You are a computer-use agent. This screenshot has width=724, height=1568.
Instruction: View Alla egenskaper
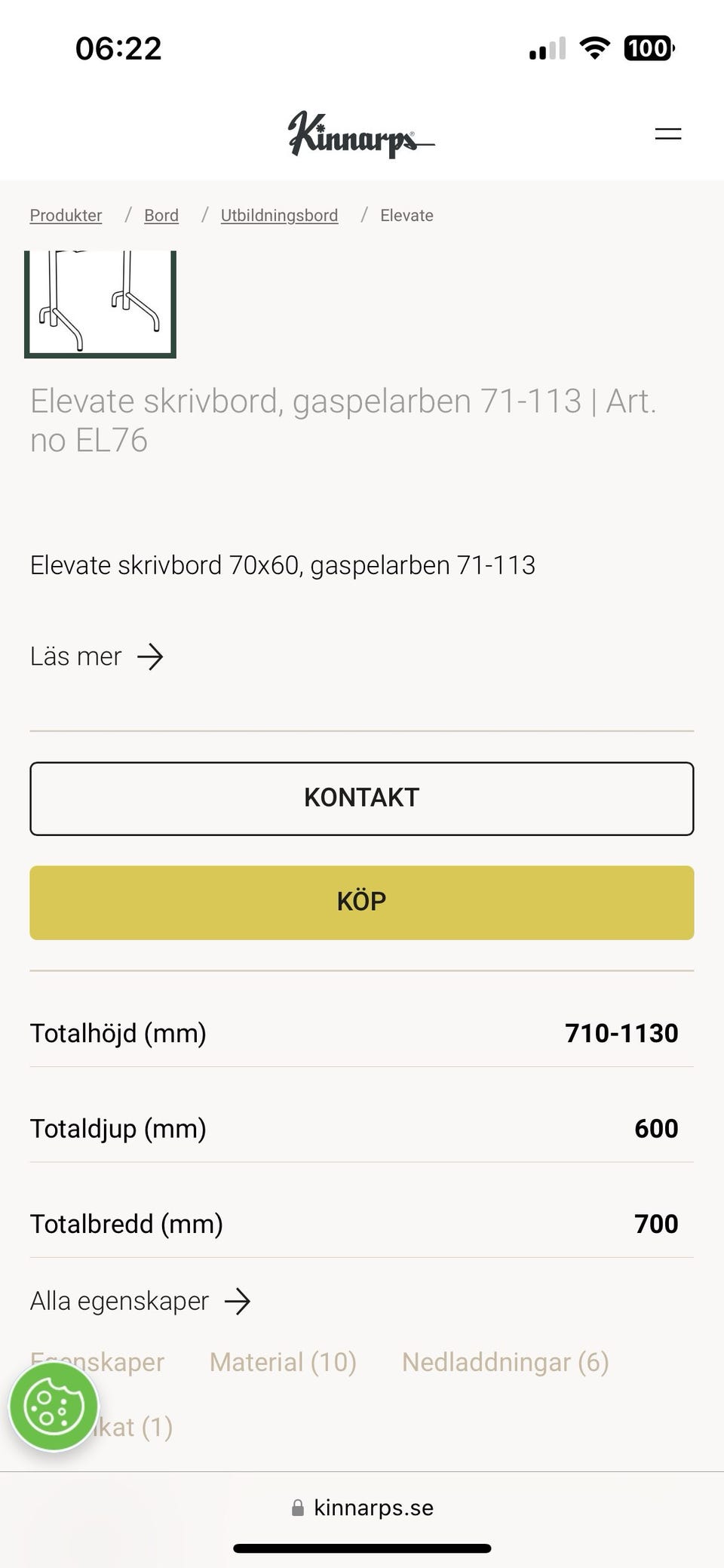[140, 1302]
